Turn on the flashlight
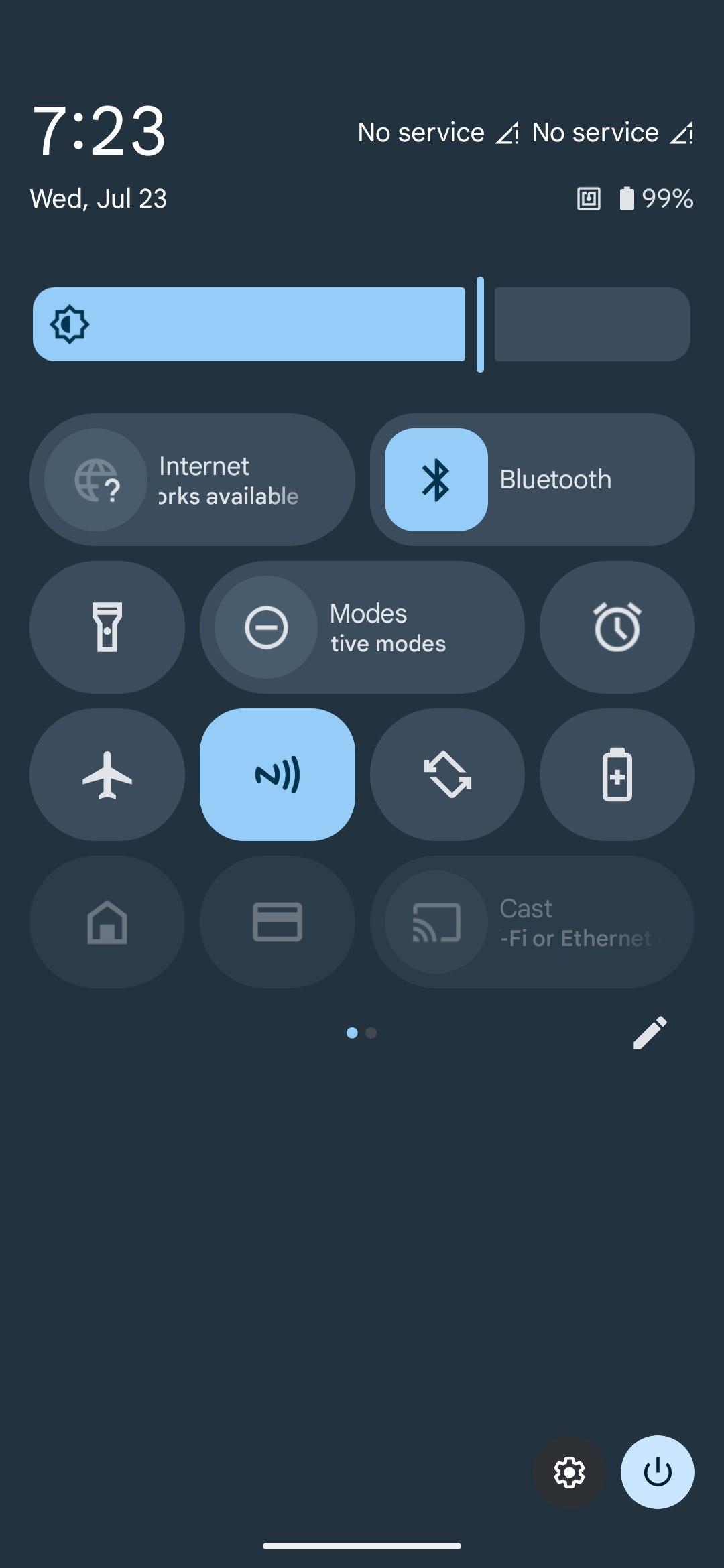724x1568 pixels. 107,627
